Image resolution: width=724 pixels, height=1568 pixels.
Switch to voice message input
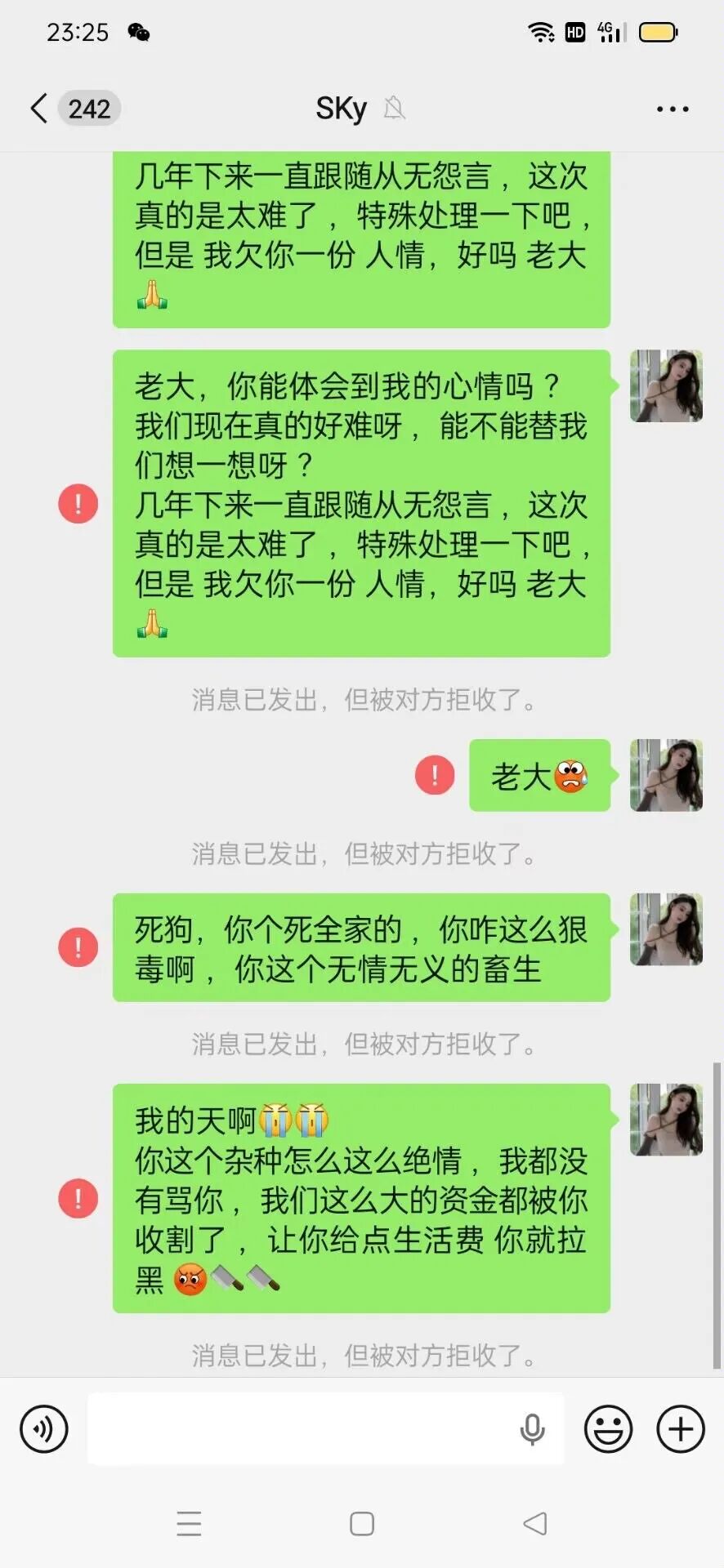tap(44, 1428)
